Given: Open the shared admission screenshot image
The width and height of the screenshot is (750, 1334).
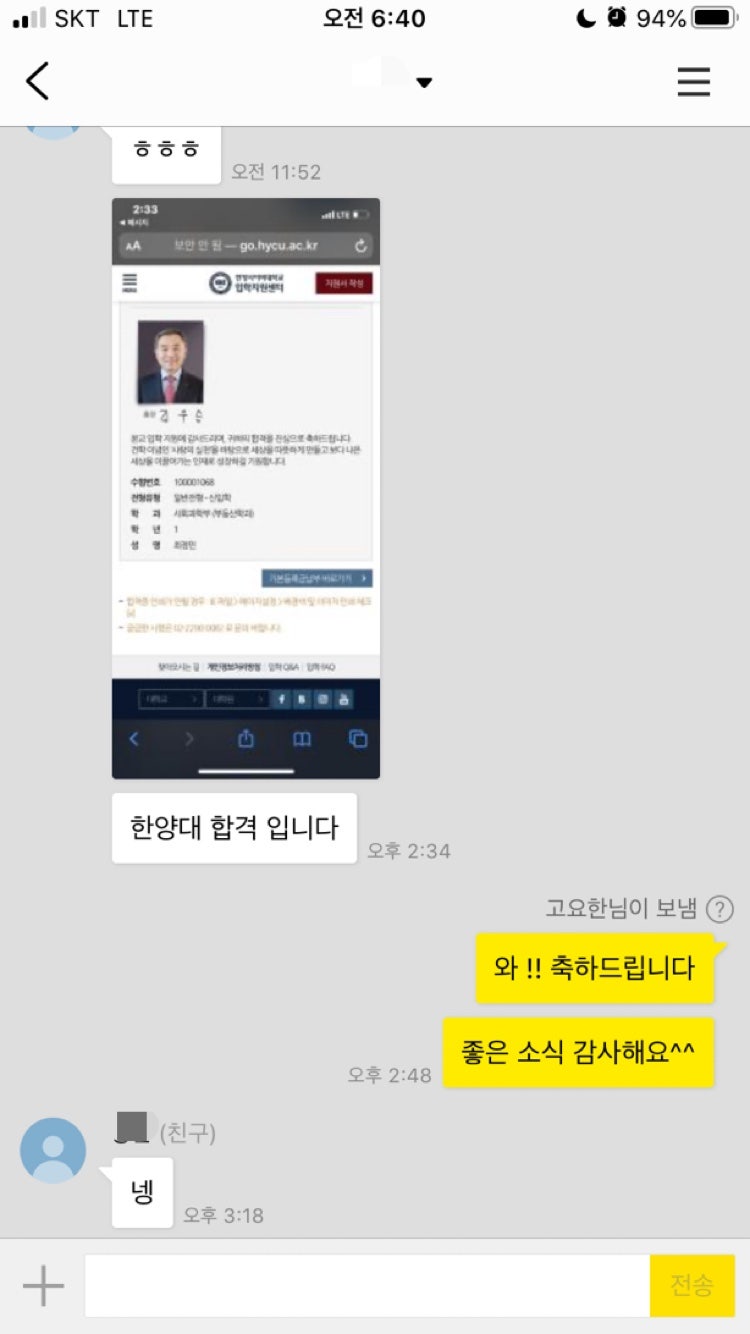Looking at the screenshot, I should pyautogui.click(x=246, y=488).
